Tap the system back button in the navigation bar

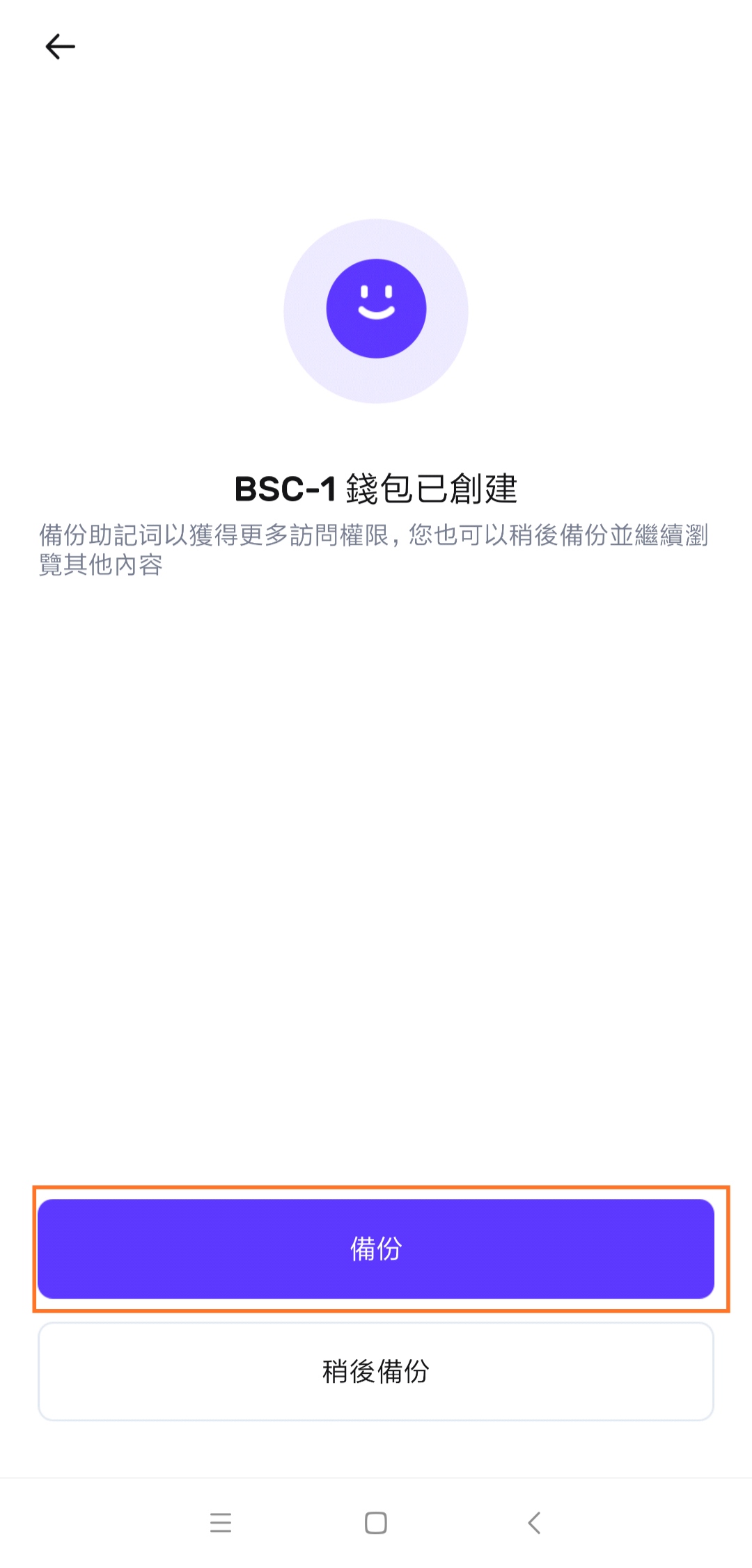coord(534,1523)
